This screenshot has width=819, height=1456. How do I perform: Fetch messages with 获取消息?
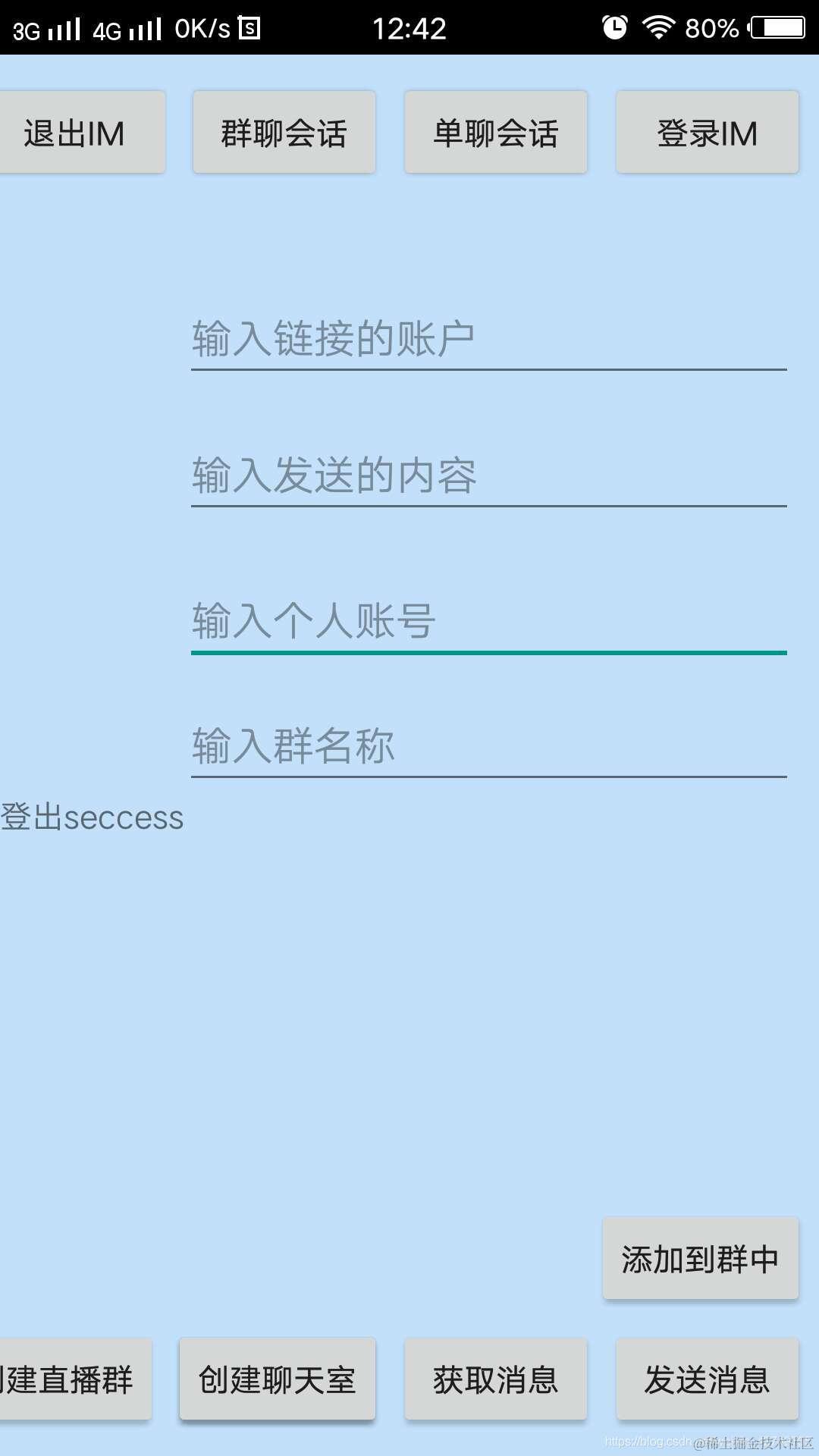[x=495, y=1379]
